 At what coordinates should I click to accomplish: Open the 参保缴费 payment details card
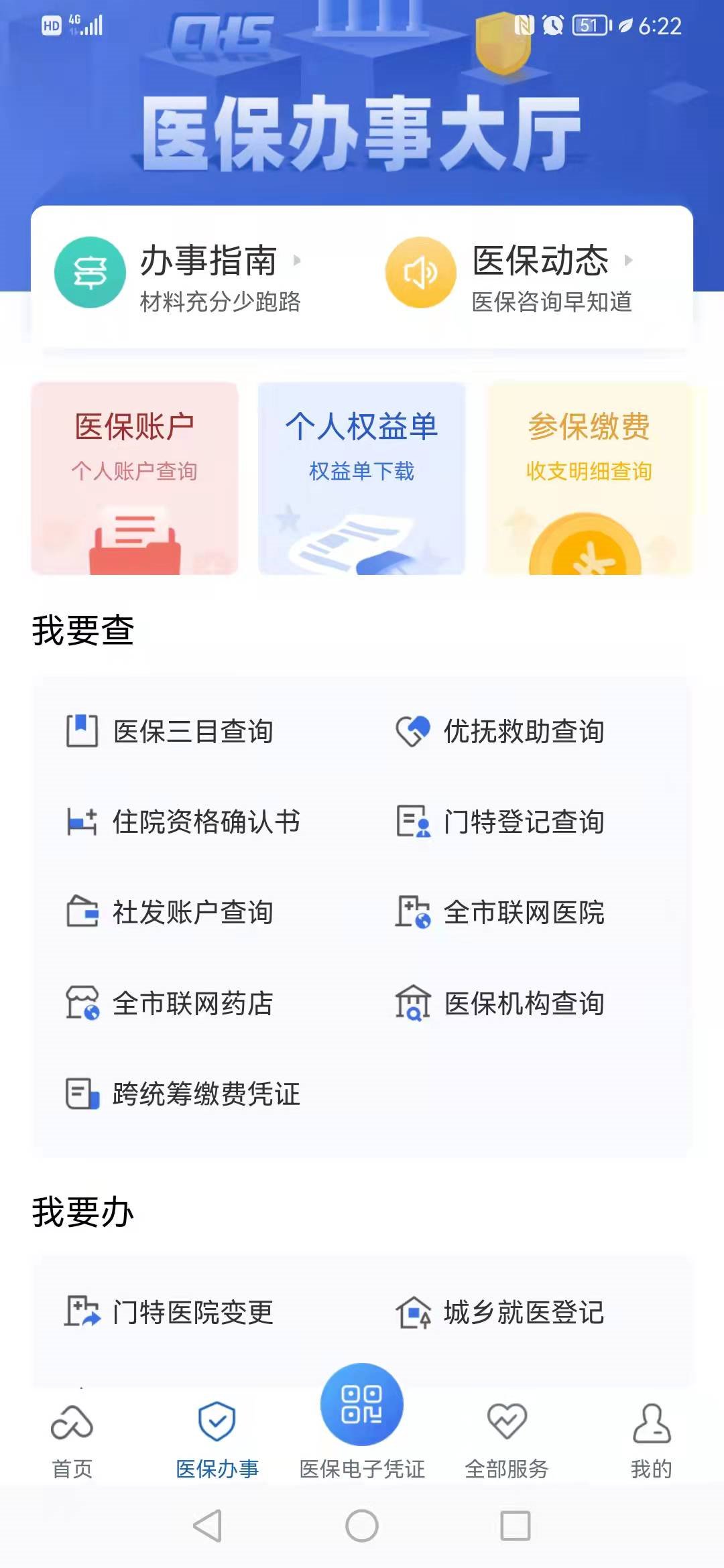589,478
